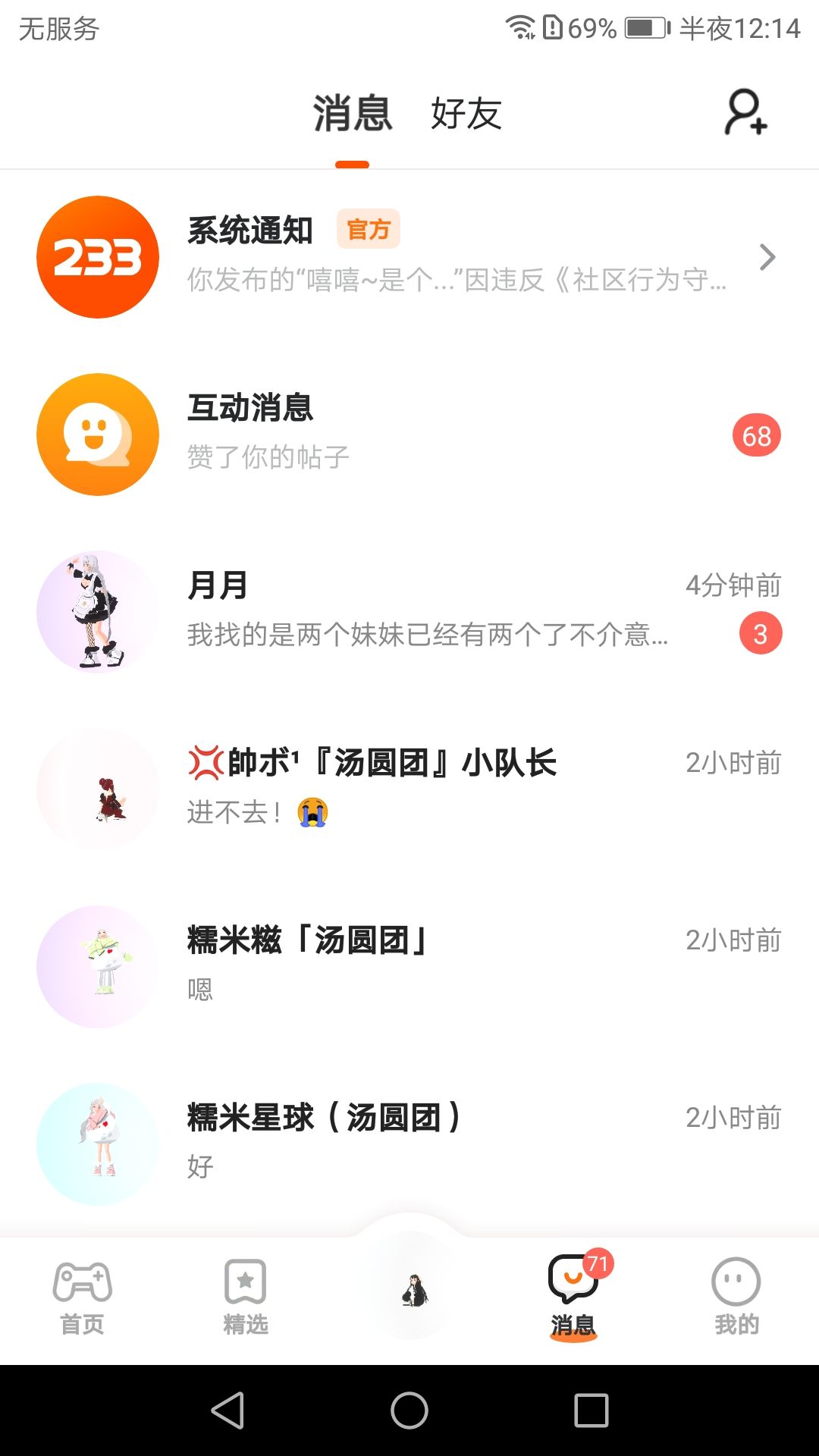Open 系统通知 official notifications

tap(409, 257)
